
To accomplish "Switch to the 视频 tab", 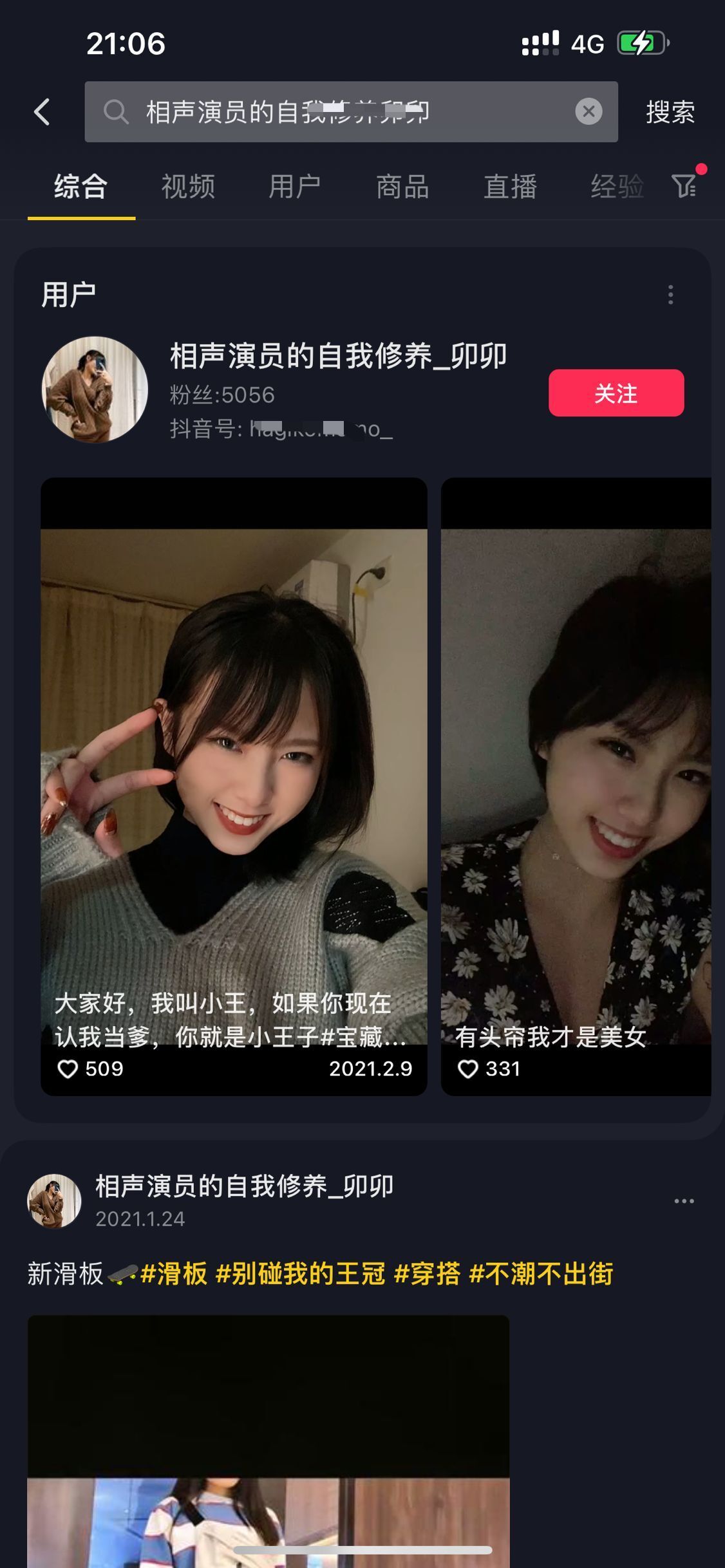I will click(x=187, y=187).
